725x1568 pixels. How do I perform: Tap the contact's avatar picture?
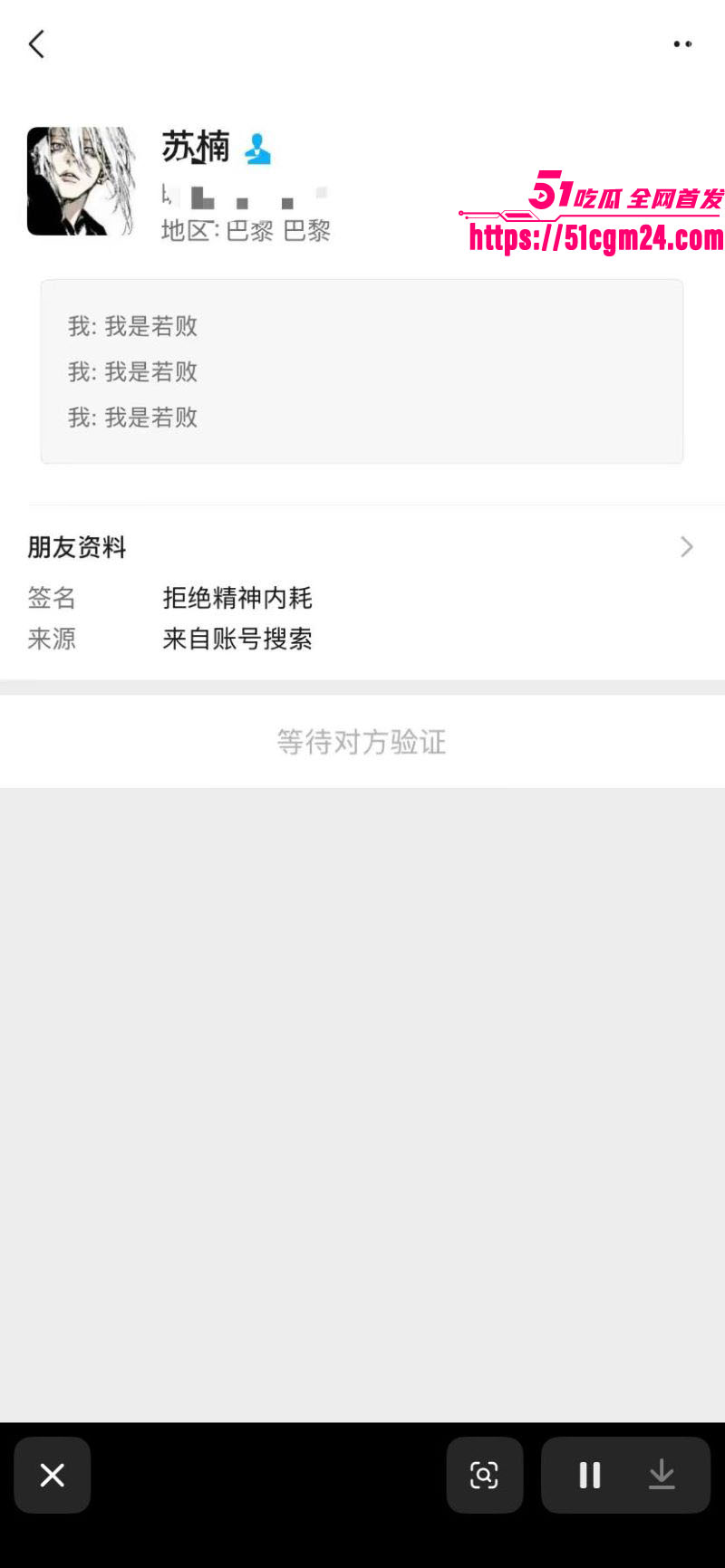click(x=82, y=181)
